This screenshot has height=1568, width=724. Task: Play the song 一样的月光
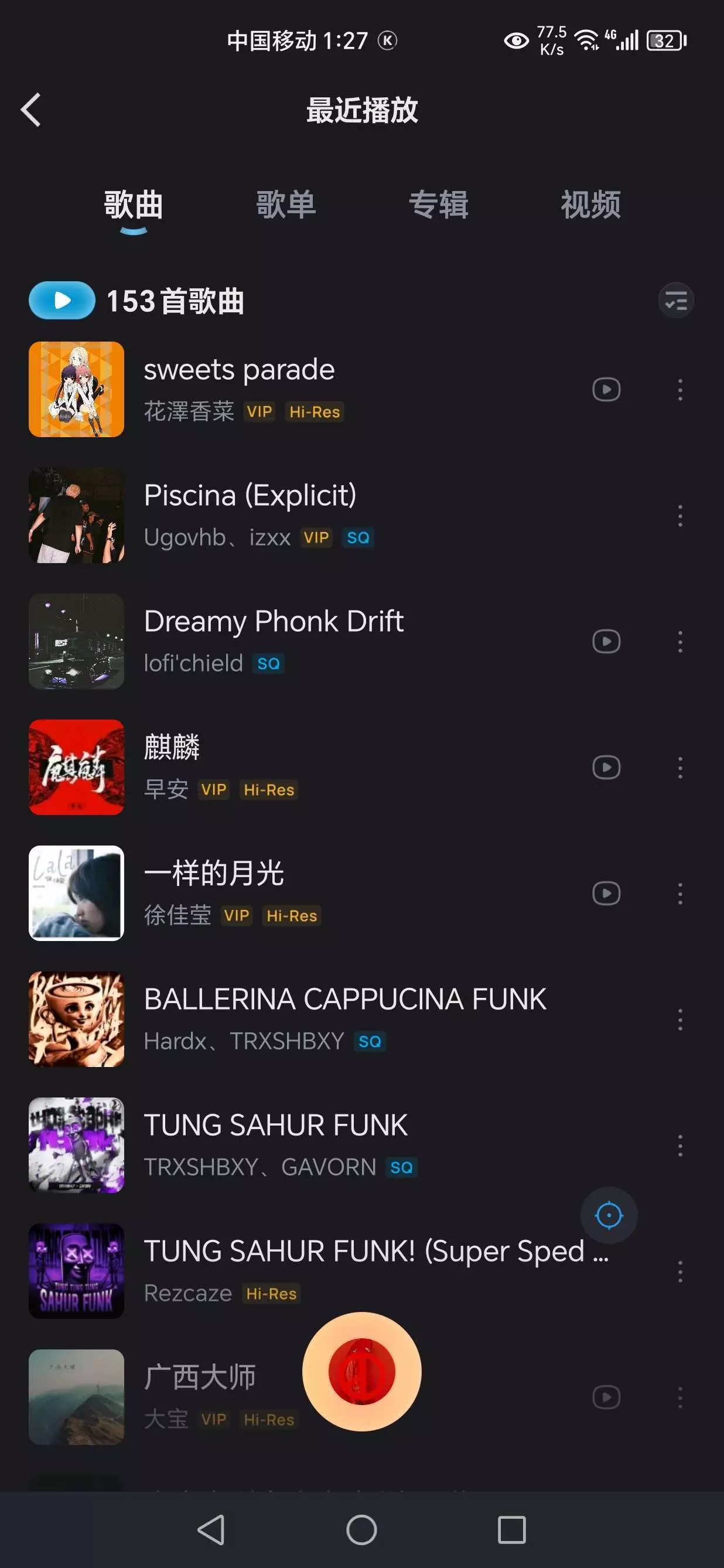214,874
